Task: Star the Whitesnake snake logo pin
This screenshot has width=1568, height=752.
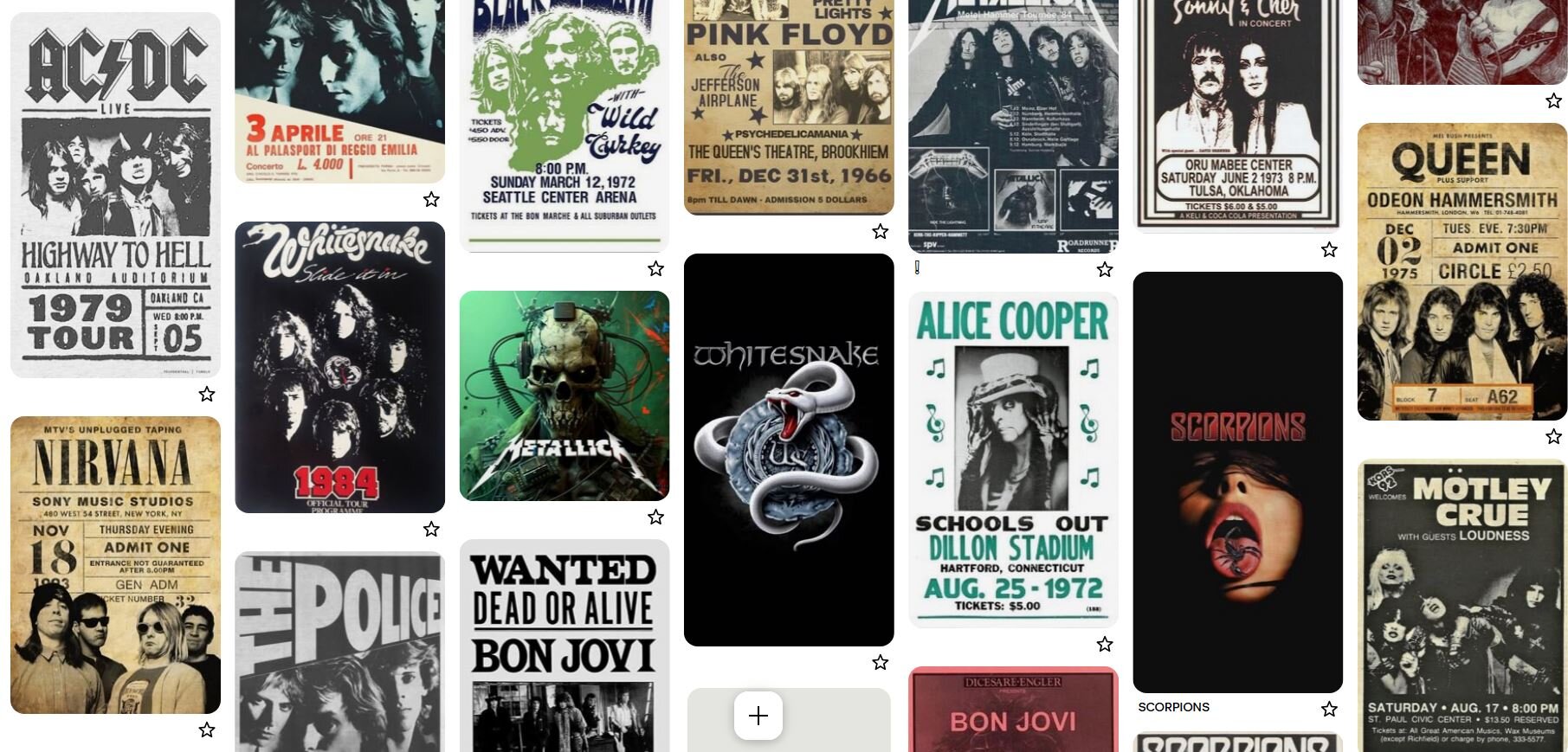Action: pos(881,663)
